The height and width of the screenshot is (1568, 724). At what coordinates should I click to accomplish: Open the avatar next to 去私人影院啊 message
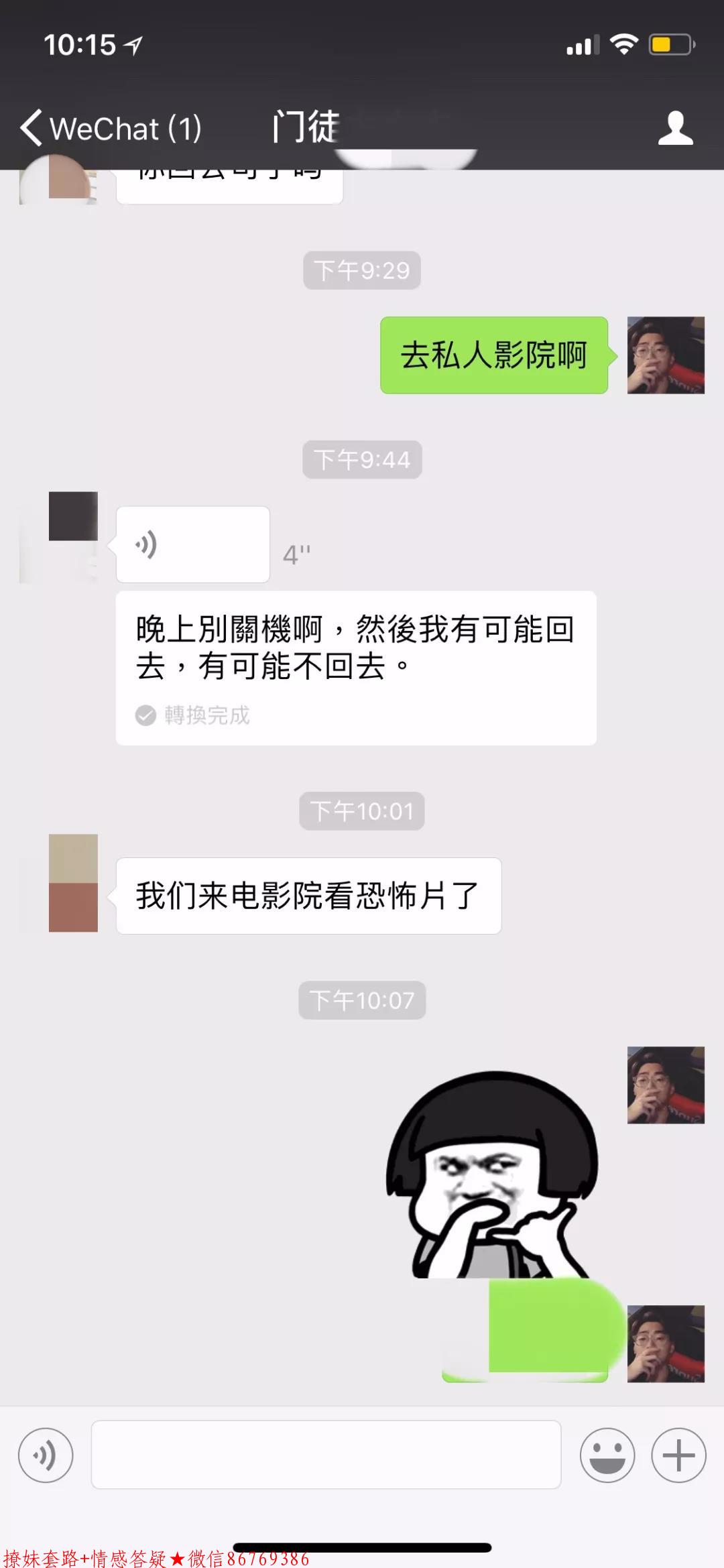point(665,355)
